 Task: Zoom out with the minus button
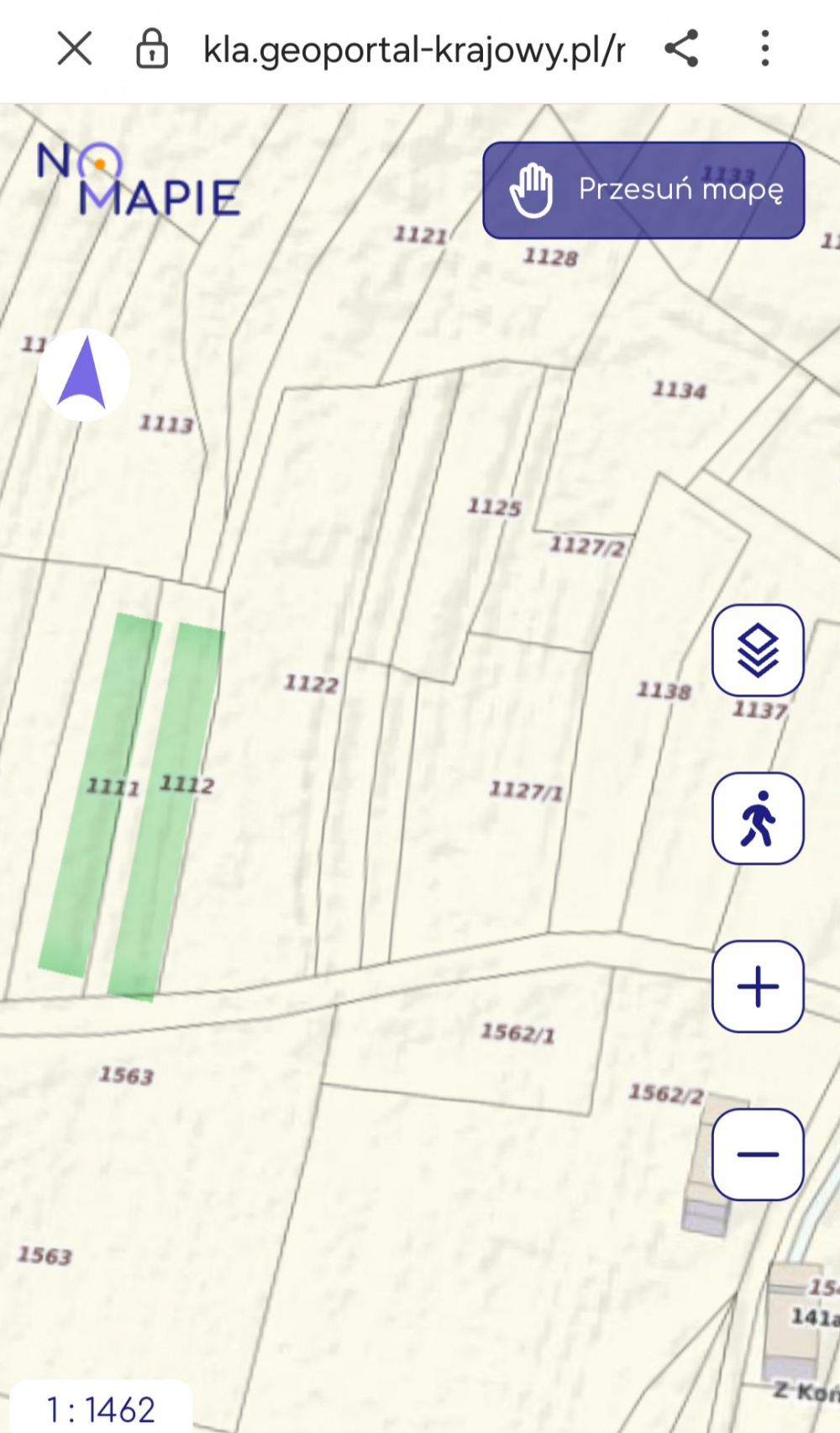pos(758,1155)
